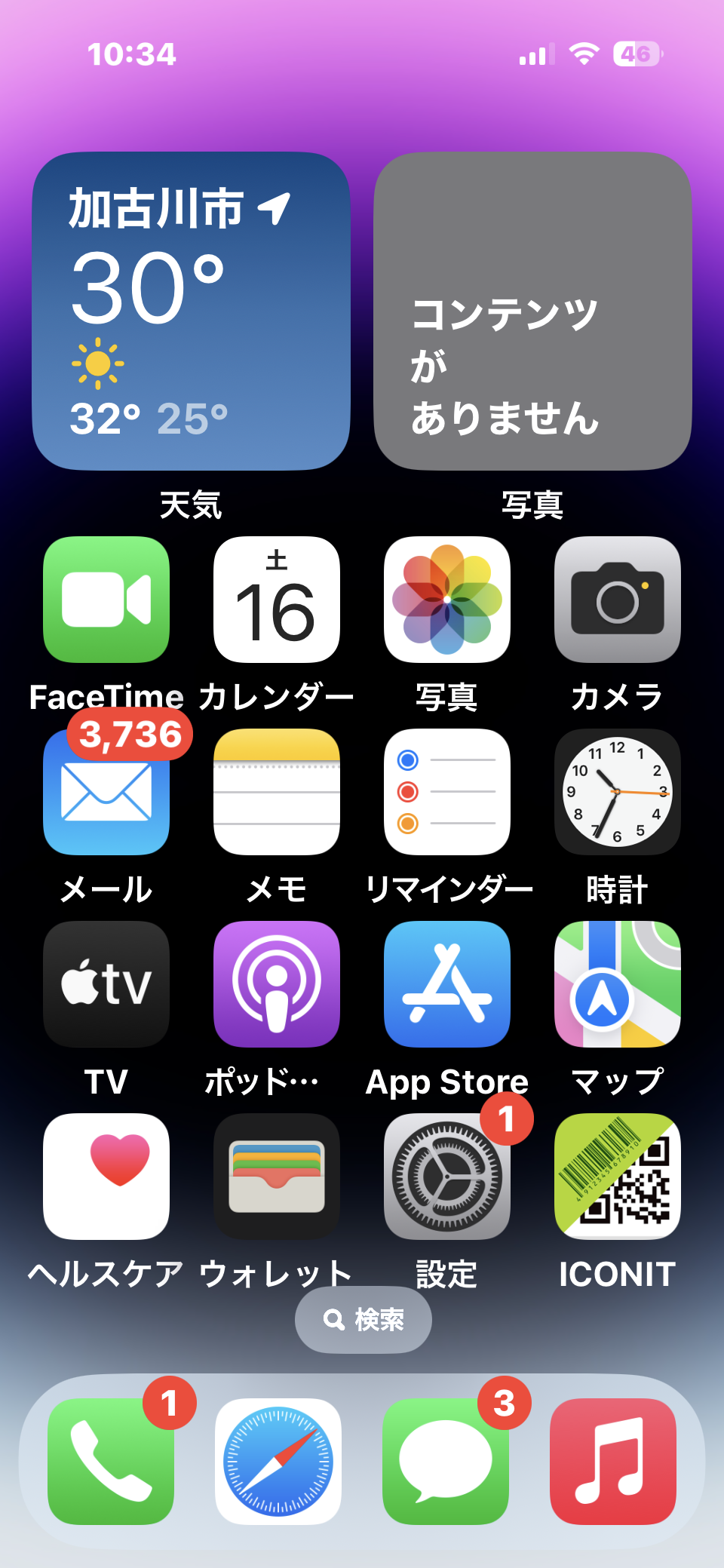Tap the 検索 search pill
724x1568 pixels.
[364, 1320]
